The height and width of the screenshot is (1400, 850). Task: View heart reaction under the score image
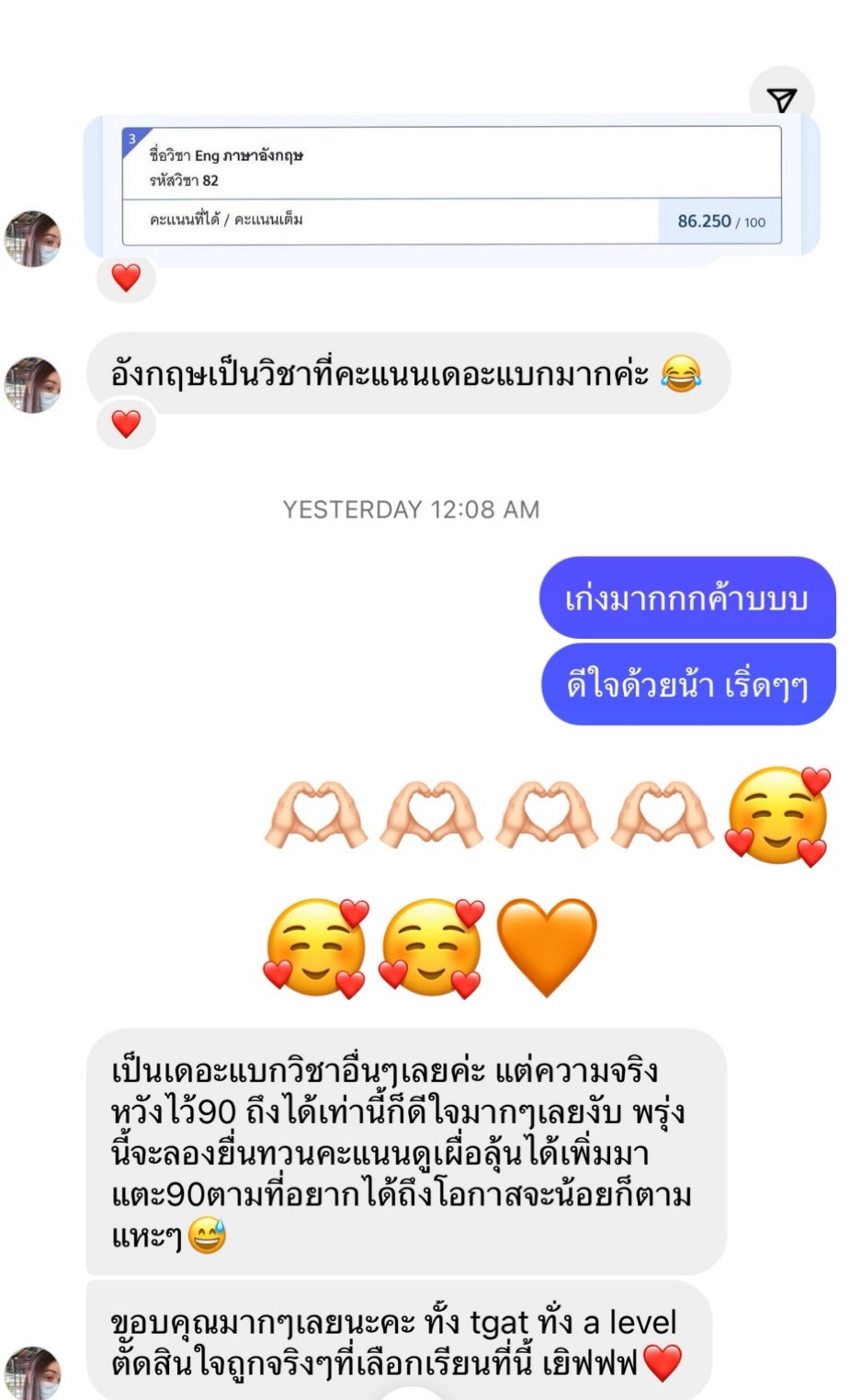click(x=126, y=277)
